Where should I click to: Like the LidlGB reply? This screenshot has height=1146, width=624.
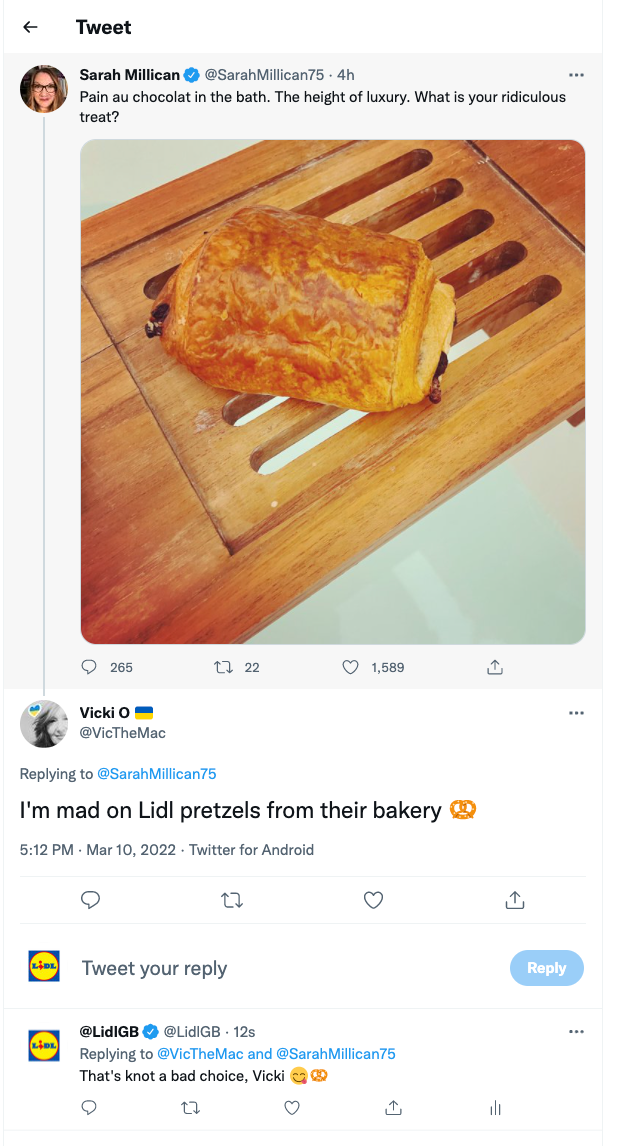(292, 1107)
